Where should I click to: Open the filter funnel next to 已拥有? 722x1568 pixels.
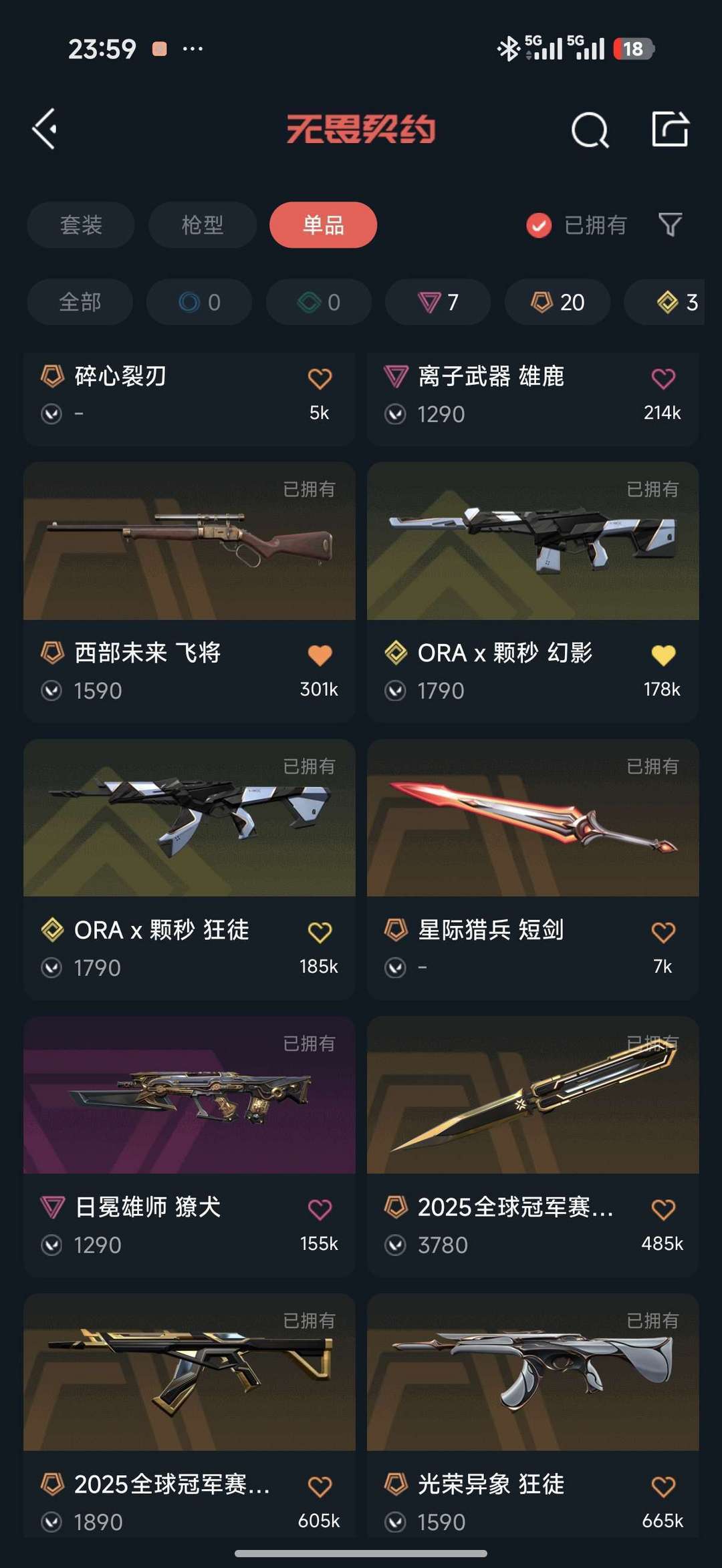tap(671, 225)
